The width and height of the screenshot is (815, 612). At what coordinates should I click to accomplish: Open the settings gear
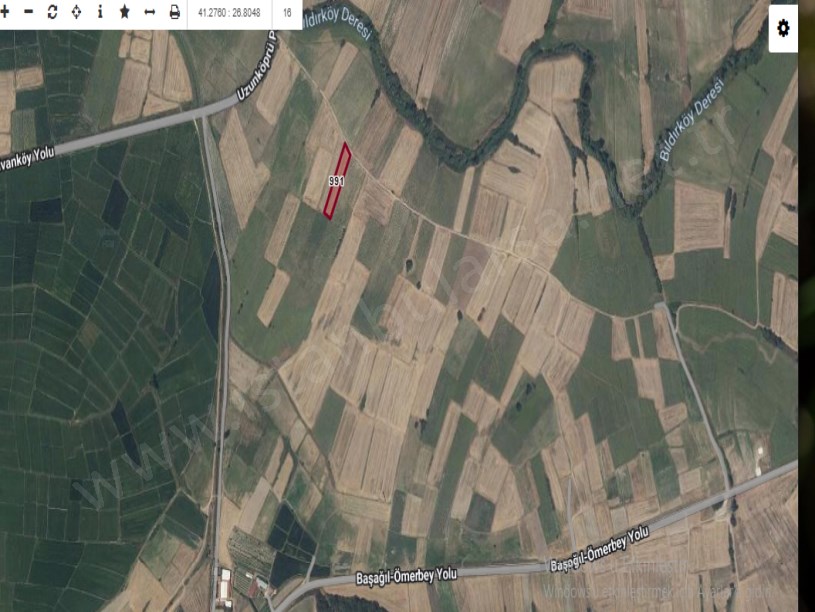click(783, 28)
